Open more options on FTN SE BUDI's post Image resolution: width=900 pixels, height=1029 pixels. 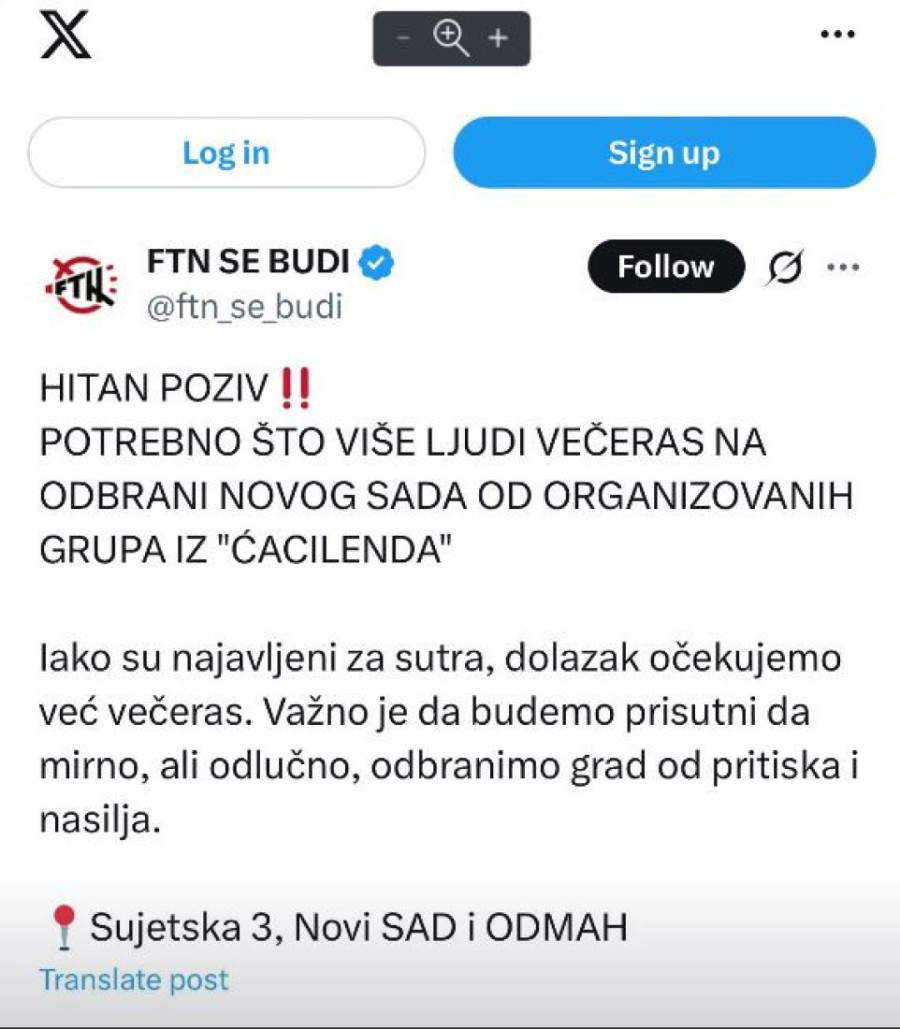pos(845,266)
